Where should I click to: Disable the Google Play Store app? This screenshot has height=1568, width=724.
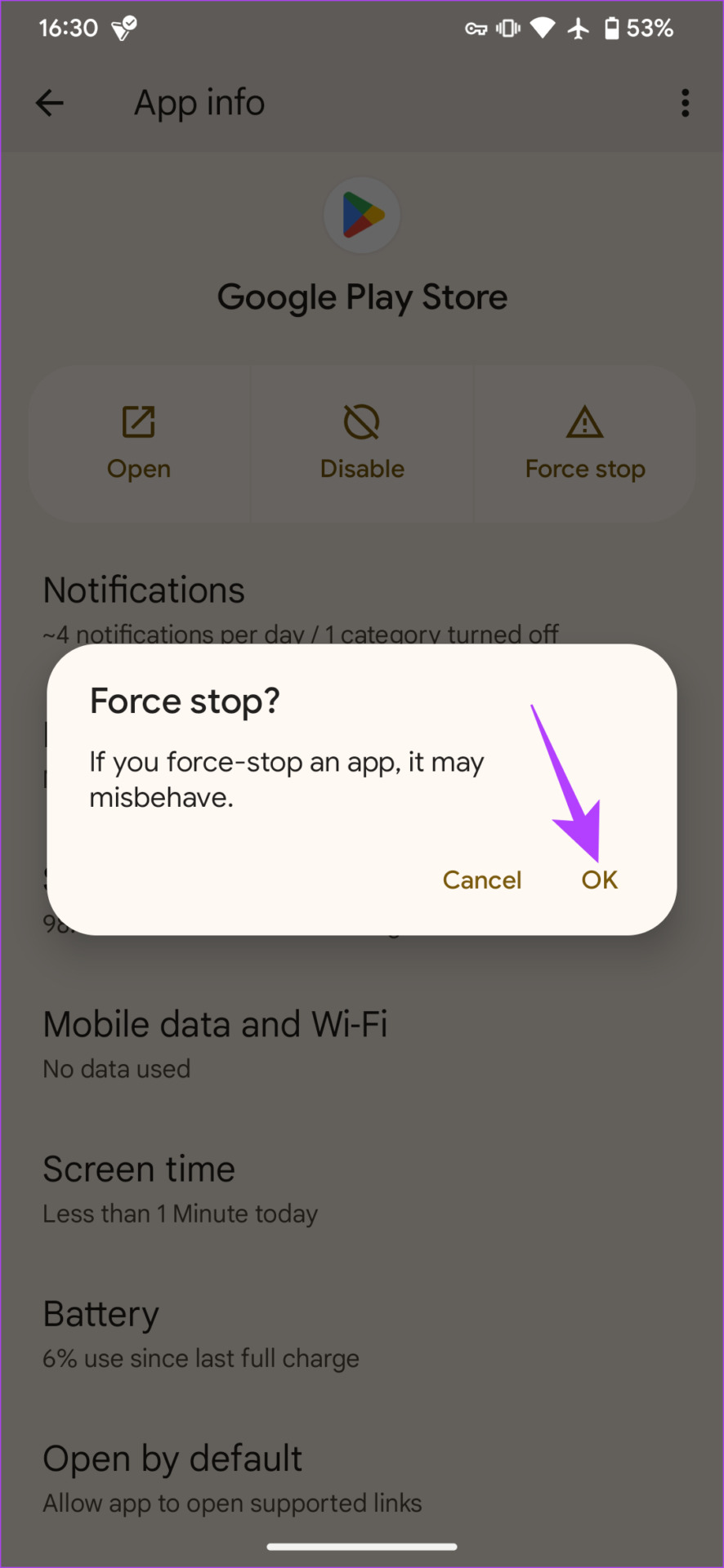point(362,443)
